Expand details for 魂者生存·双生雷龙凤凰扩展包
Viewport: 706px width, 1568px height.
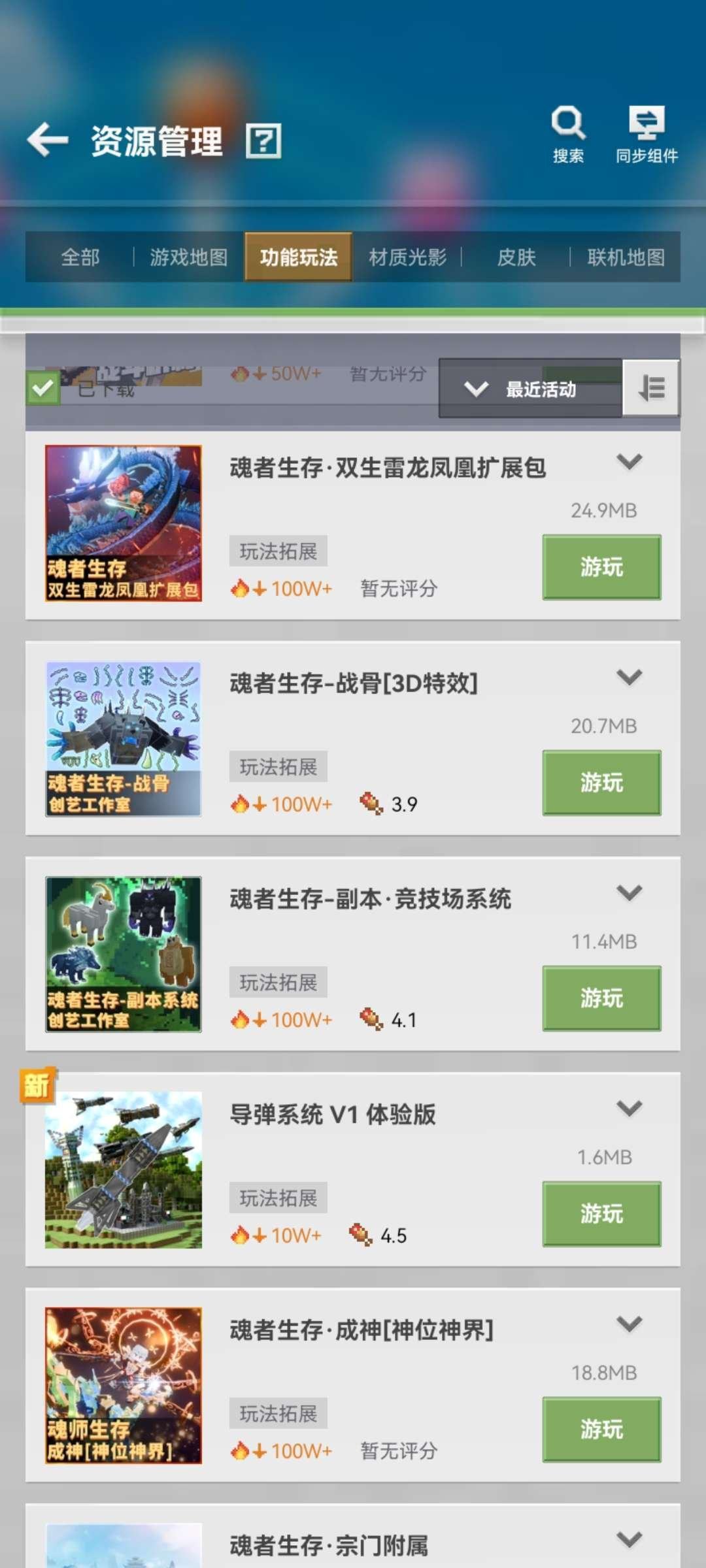pos(629,462)
